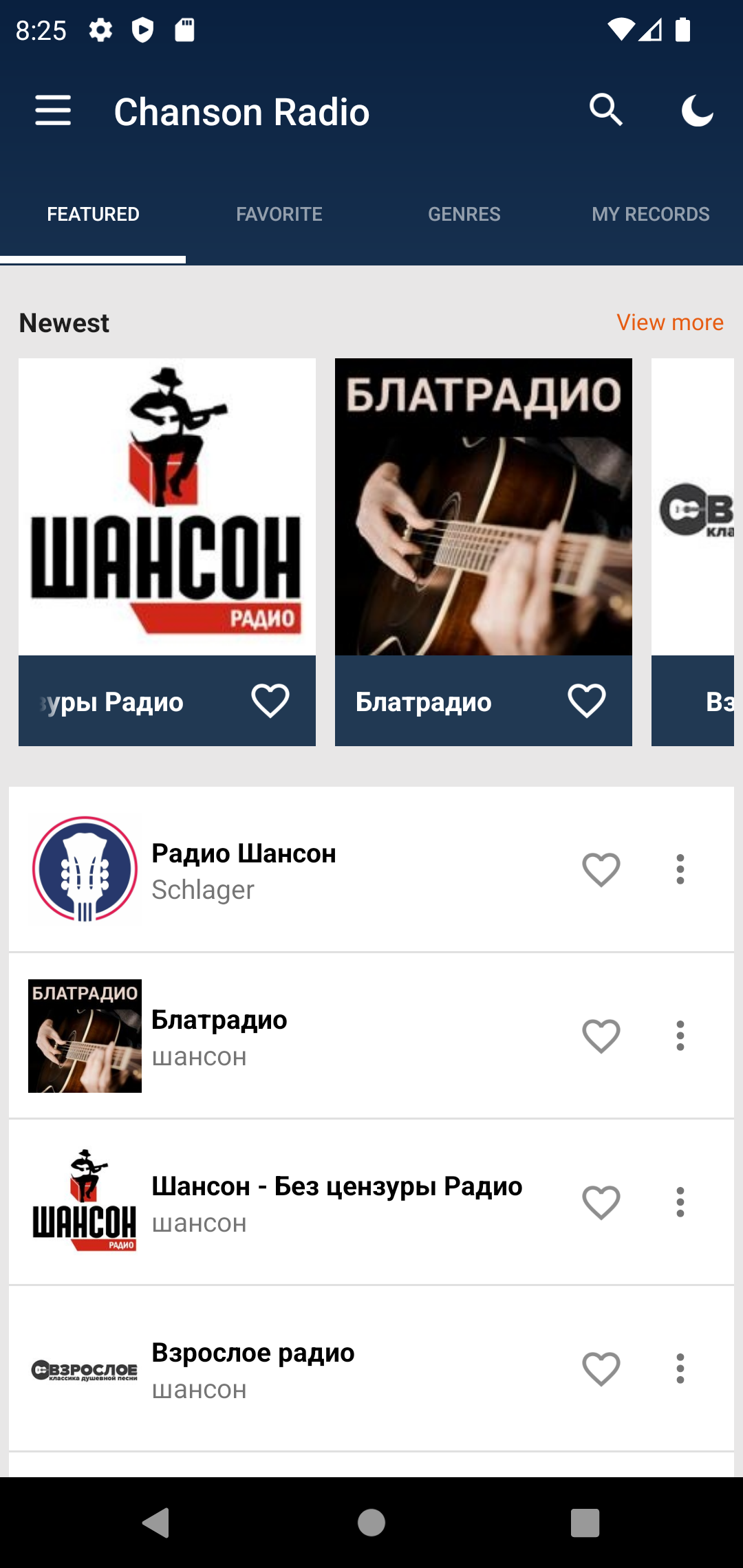The height and width of the screenshot is (1568, 743).
Task: Favorite the Блатрадио card in Newest
Action: pos(586,701)
